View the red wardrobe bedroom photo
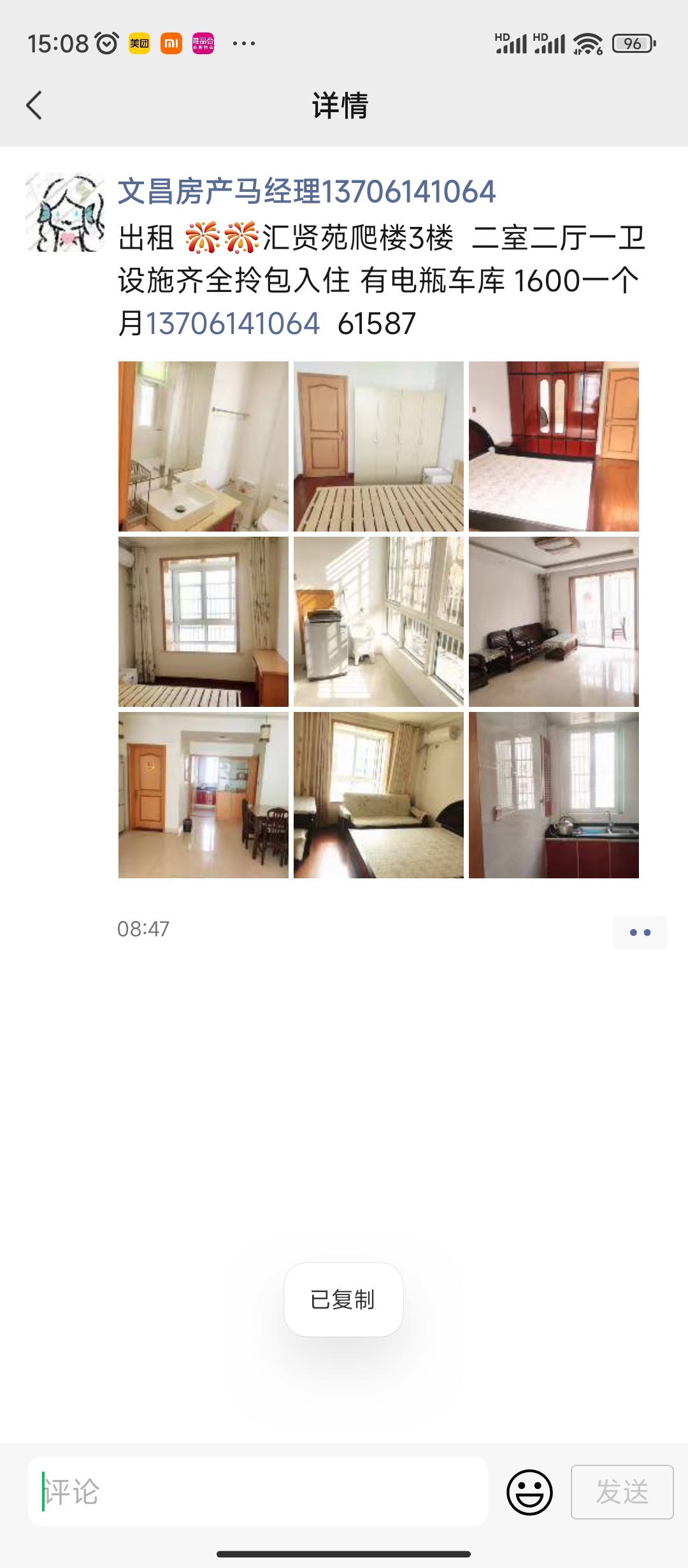 pos(554,446)
